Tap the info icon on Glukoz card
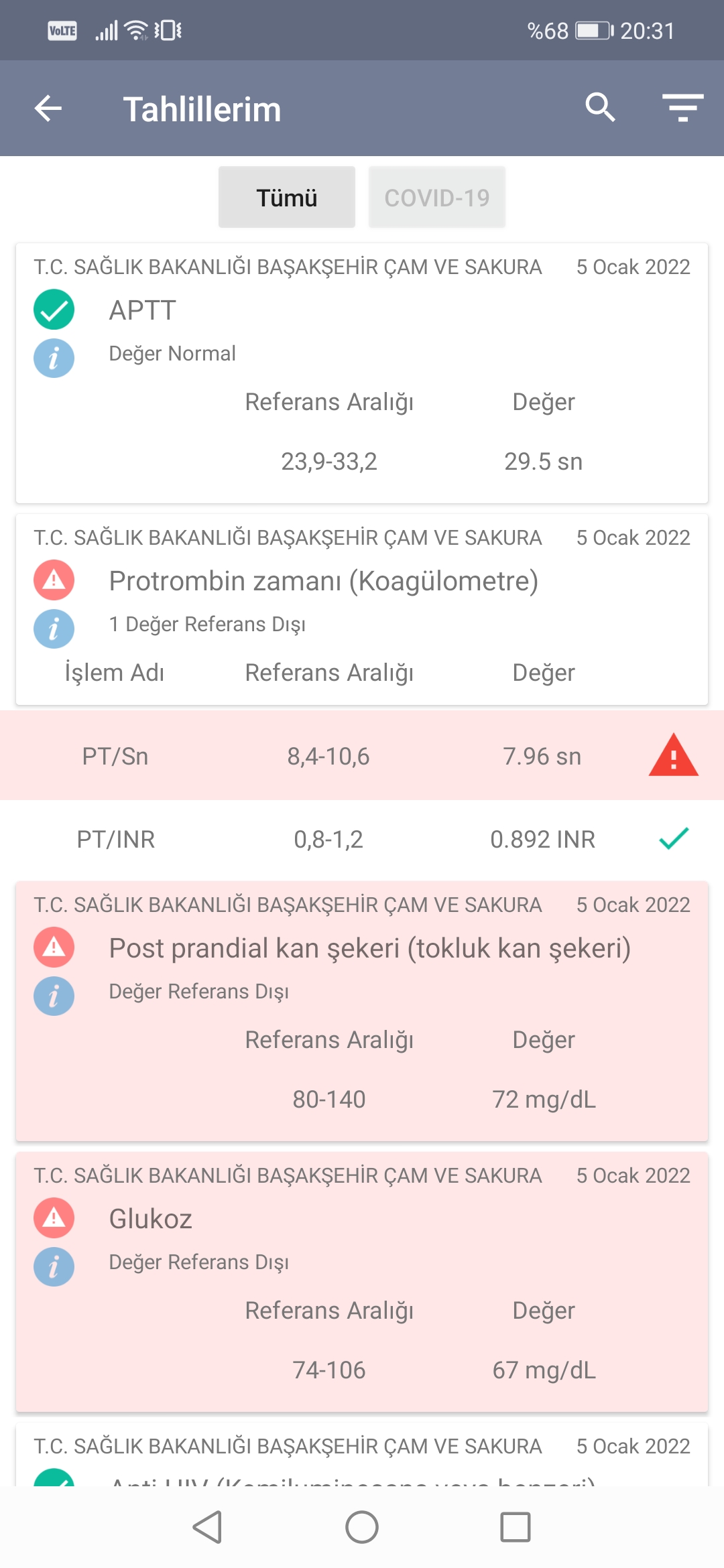The image size is (724, 1568). [x=54, y=1266]
